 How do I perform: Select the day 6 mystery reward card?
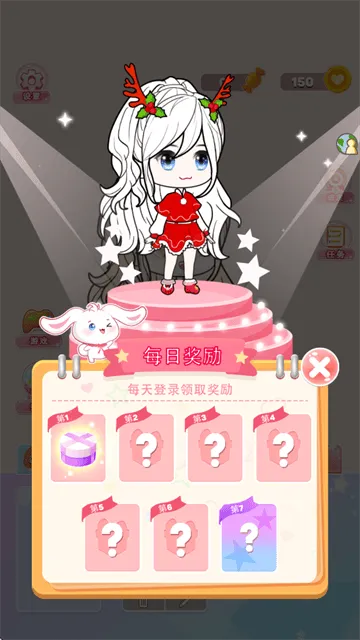(x=181, y=538)
